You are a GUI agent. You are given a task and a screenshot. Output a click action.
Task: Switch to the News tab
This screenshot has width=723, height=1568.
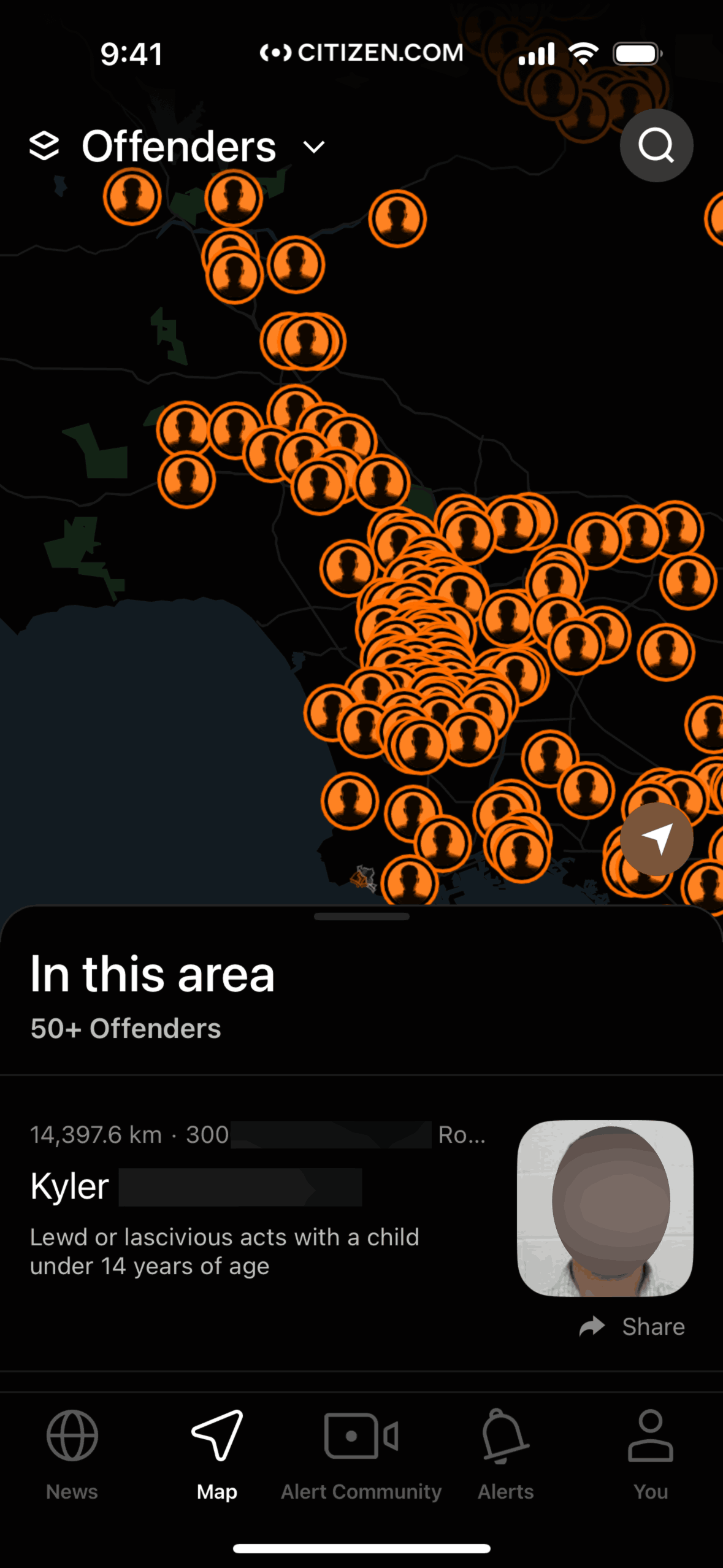[x=72, y=1454]
